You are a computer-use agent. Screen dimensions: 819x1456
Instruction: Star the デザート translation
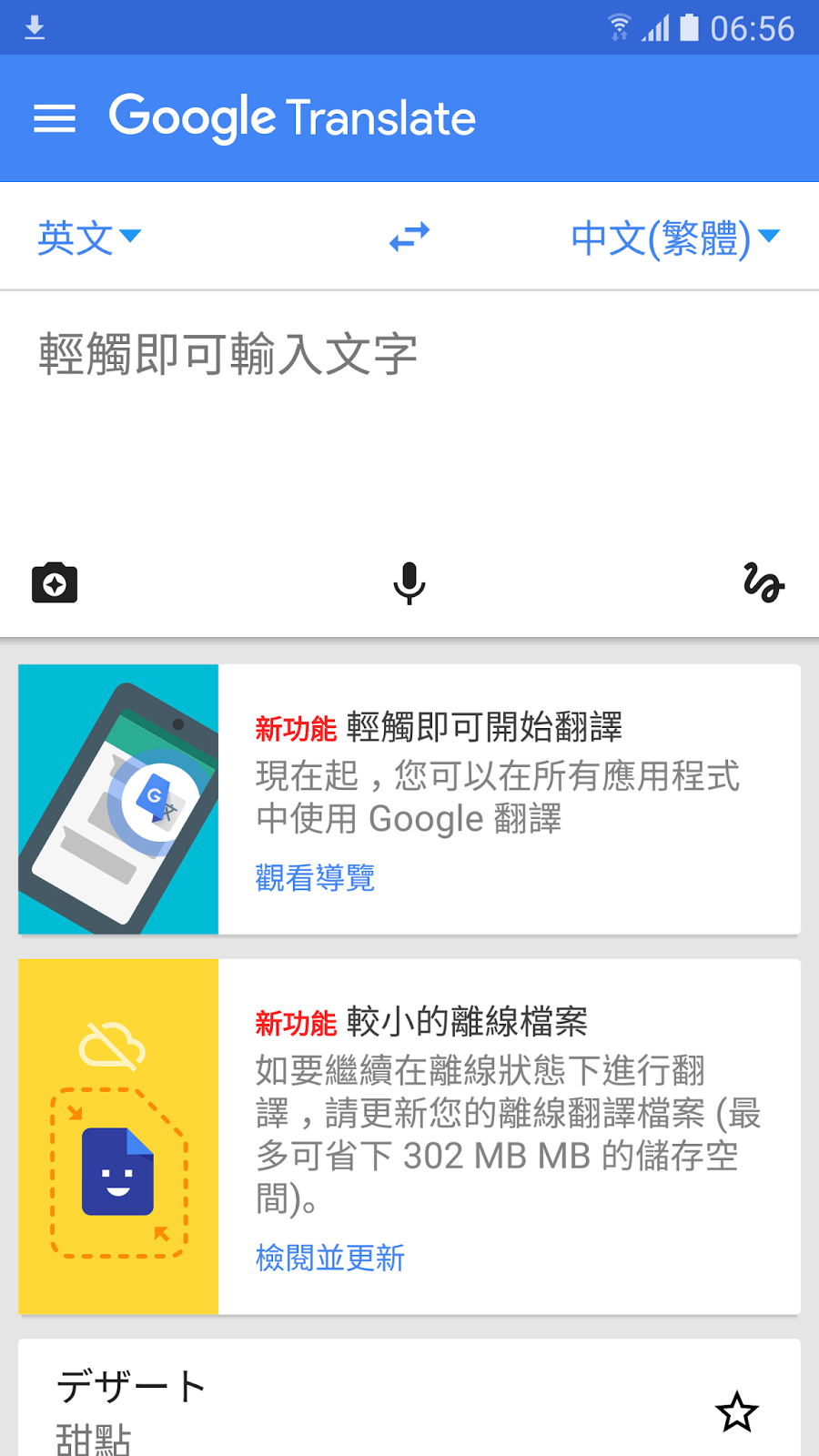(x=736, y=1412)
